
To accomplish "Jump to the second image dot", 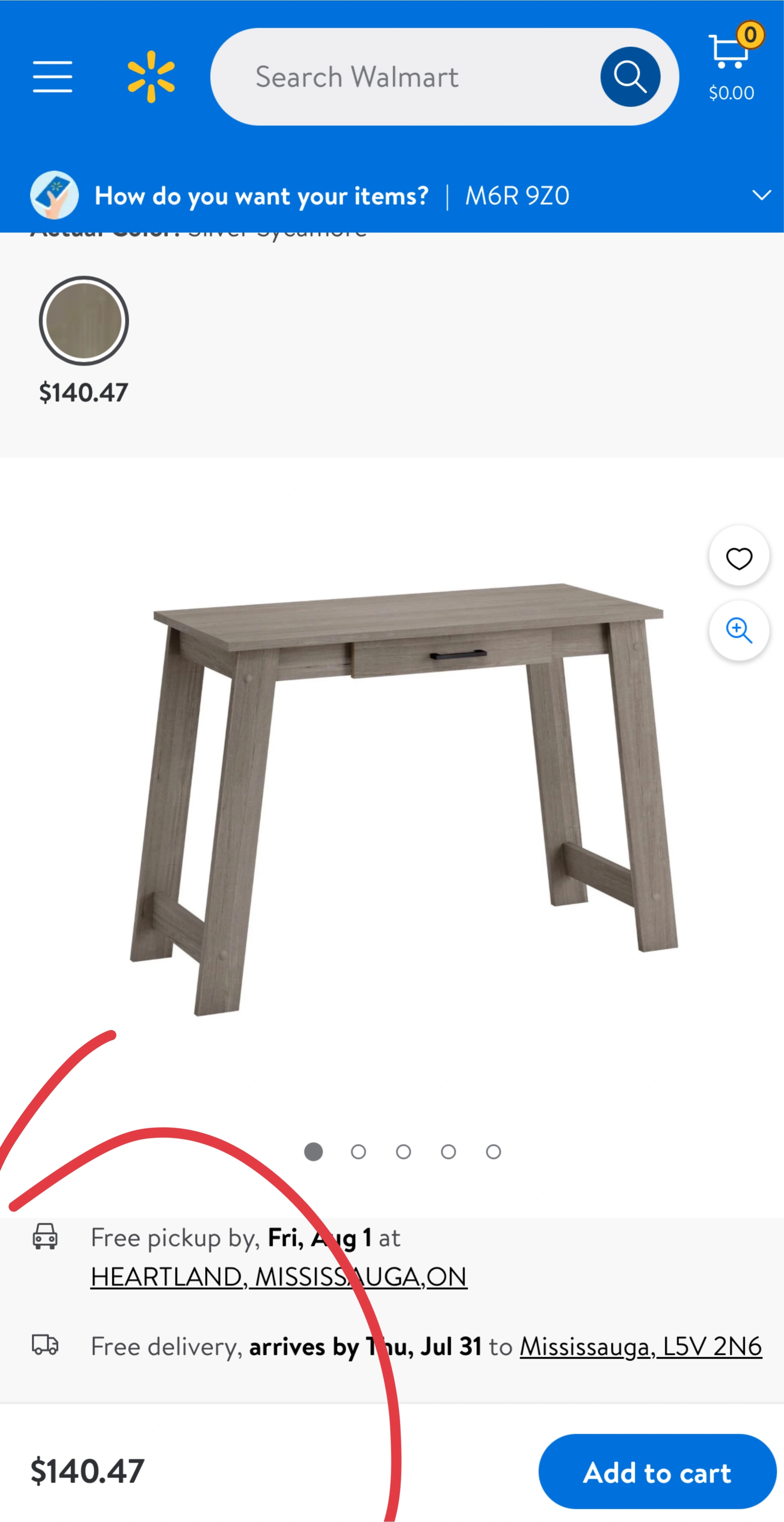I will 359,1152.
